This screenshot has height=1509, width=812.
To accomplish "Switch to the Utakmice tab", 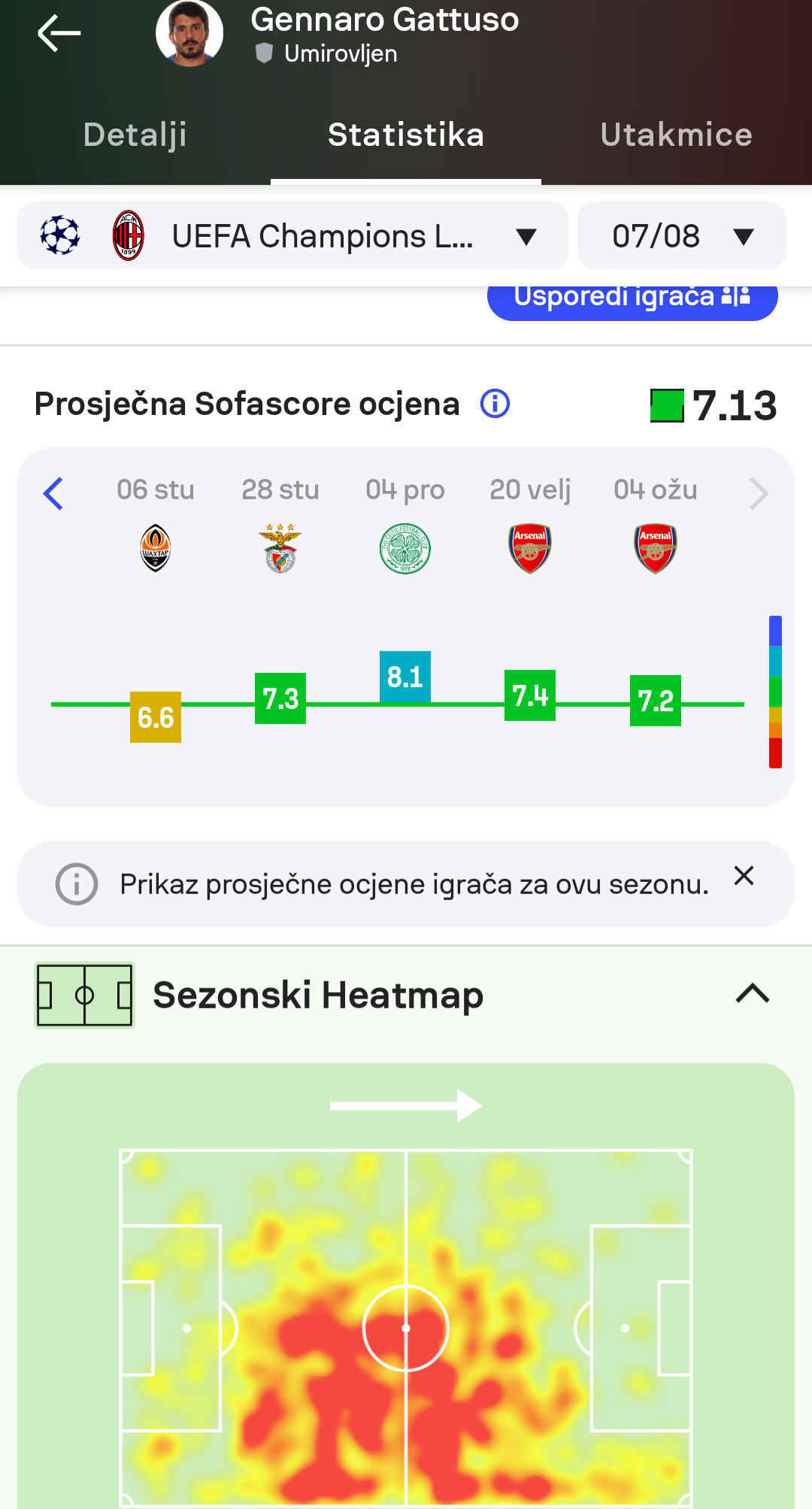I will point(676,135).
